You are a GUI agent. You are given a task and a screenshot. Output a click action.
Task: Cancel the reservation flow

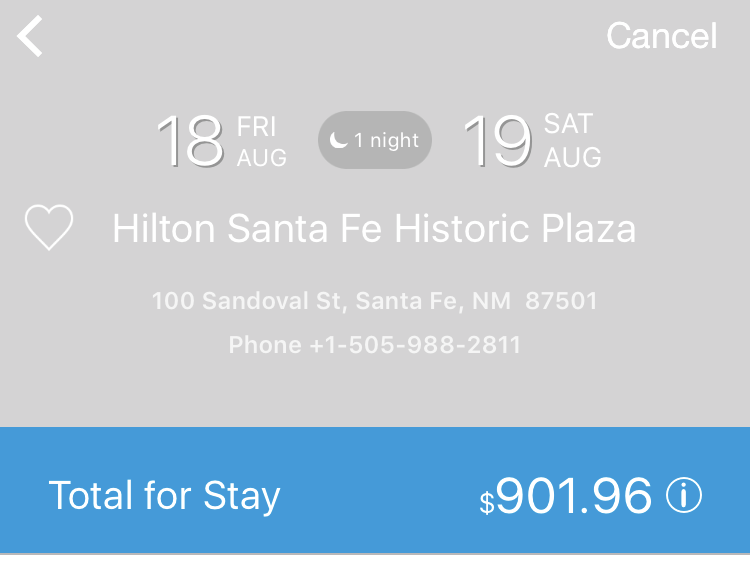(661, 37)
